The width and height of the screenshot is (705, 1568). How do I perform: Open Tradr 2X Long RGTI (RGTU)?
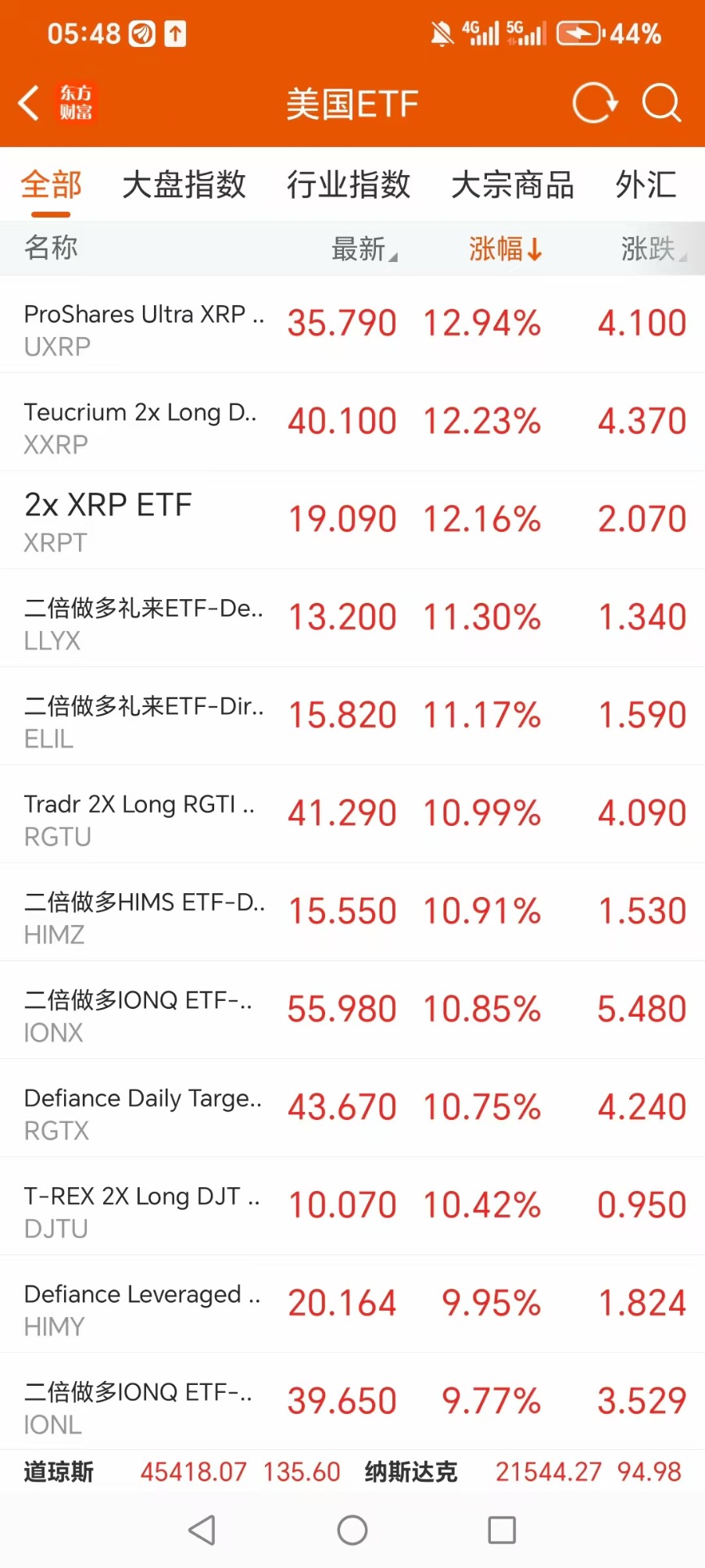pos(352,814)
